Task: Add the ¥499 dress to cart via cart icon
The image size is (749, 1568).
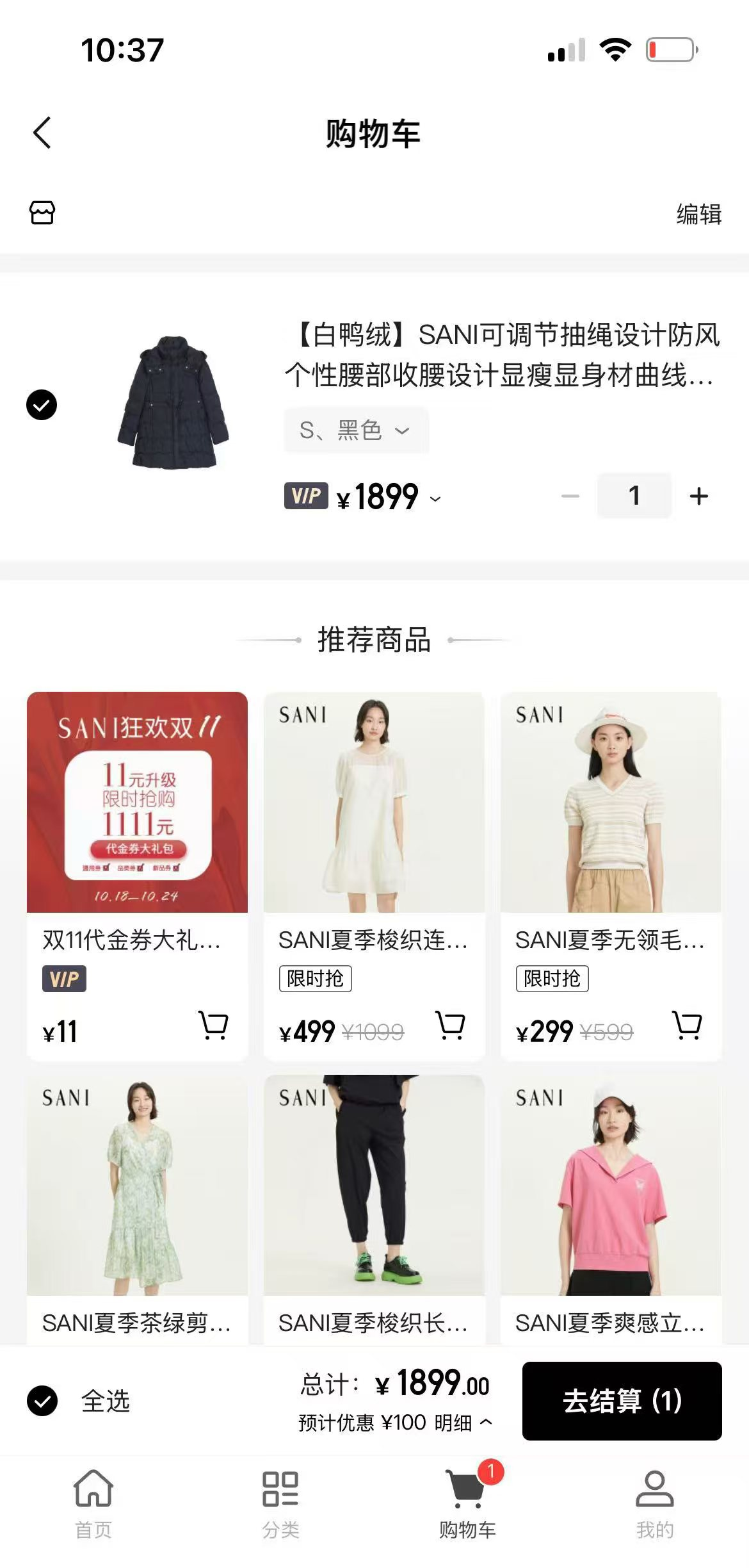Action: point(450,1025)
